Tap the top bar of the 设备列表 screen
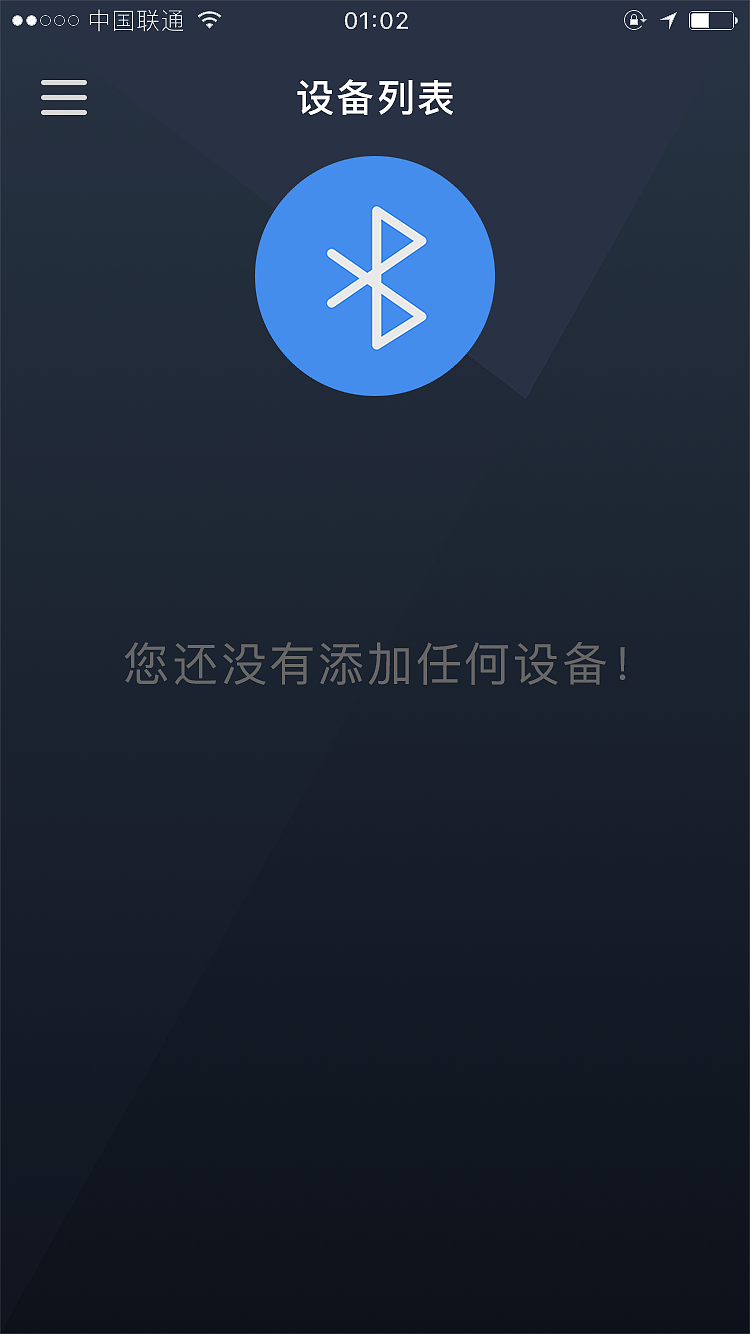 coord(375,97)
